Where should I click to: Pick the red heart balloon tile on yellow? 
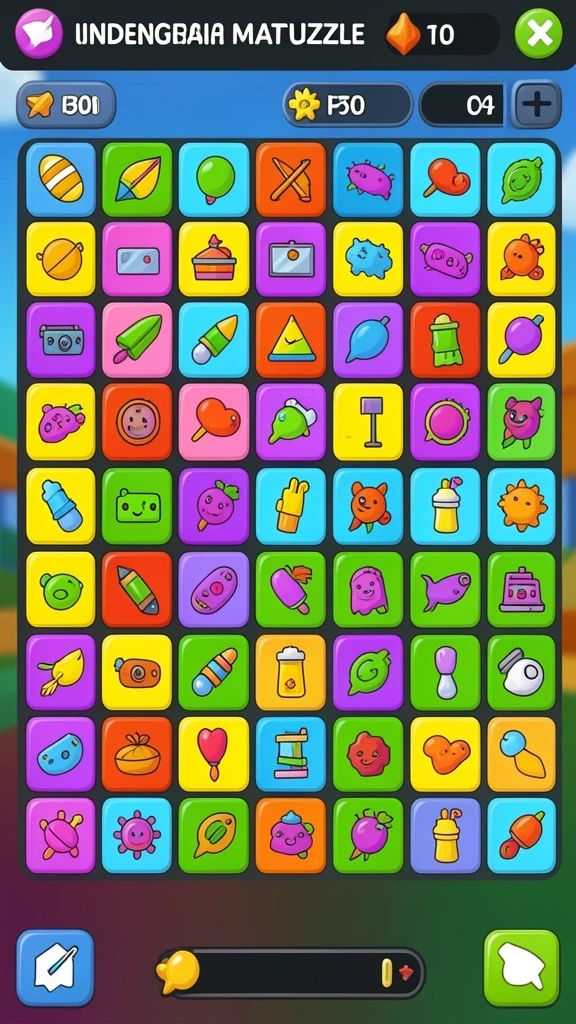(214, 754)
